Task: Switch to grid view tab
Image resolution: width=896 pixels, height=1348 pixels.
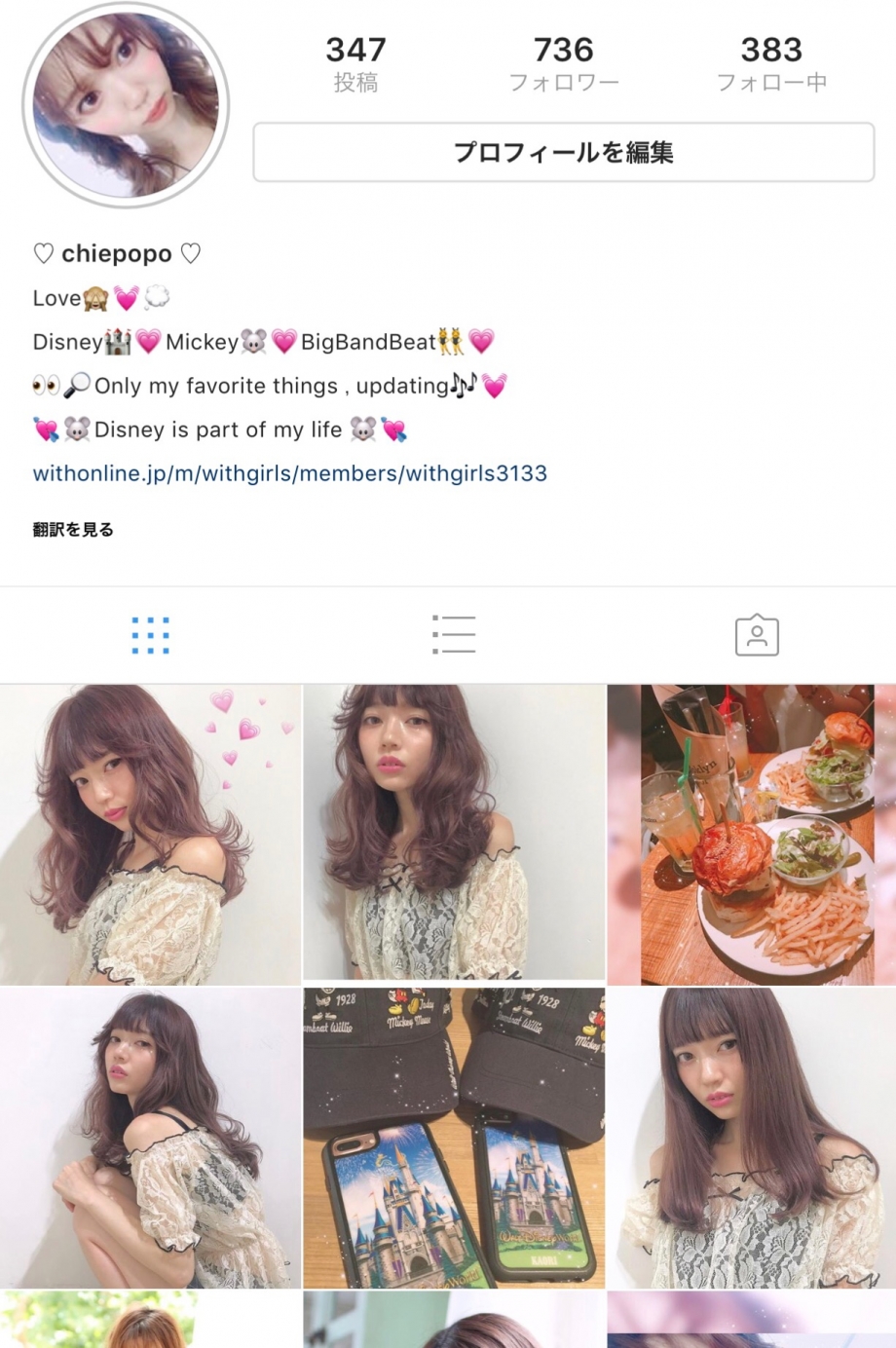Action: tap(150, 635)
